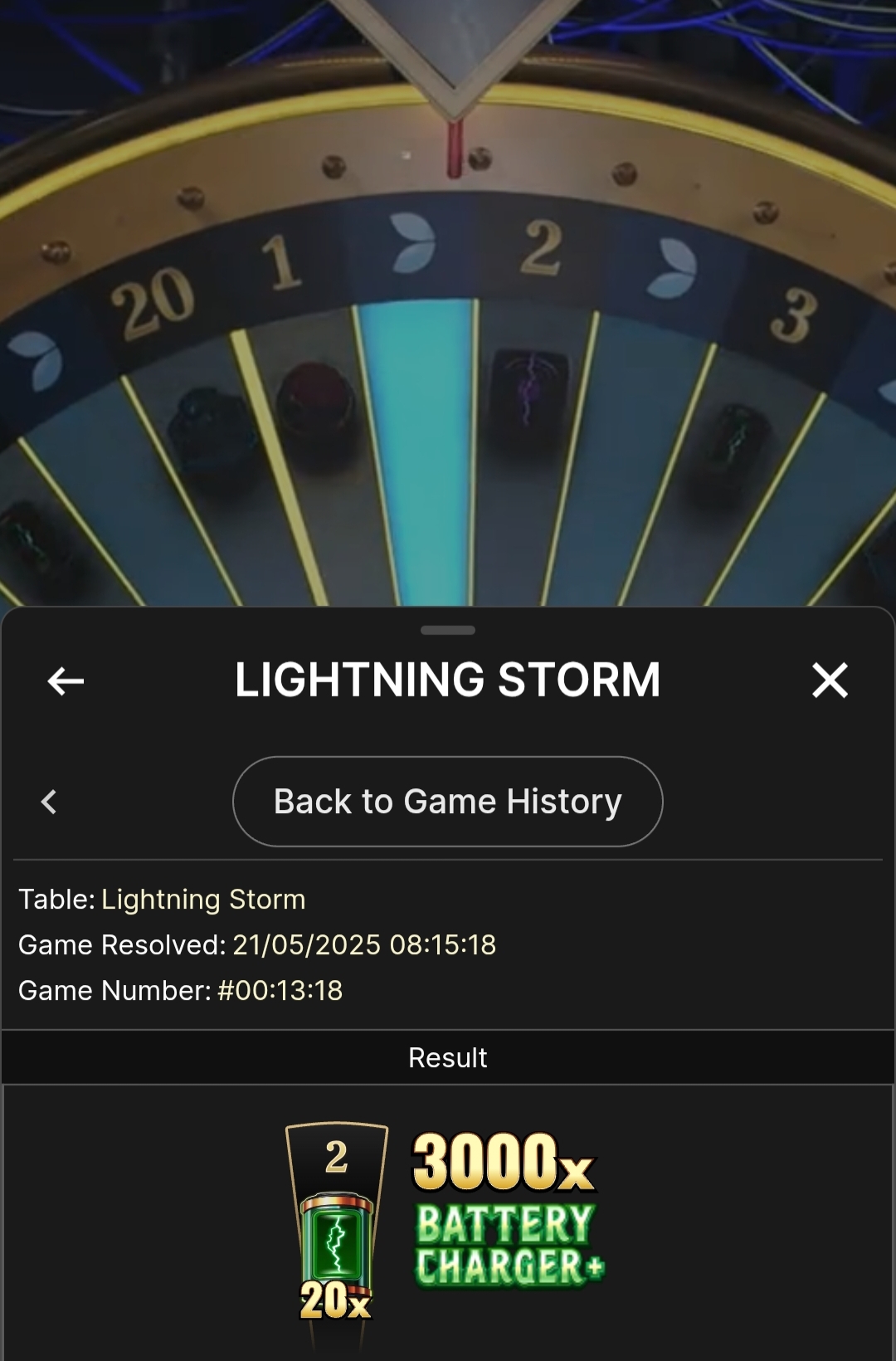Image resolution: width=896 pixels, height=1361 pixels.
Task: Close the Lightning Storm panel
Action: (x=829, y=680)
